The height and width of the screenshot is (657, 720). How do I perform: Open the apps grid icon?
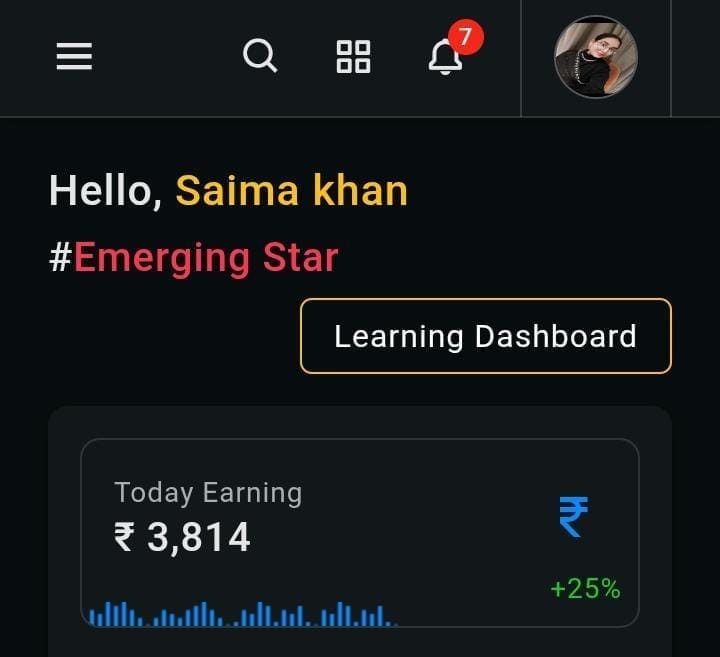tap(353, 56)
